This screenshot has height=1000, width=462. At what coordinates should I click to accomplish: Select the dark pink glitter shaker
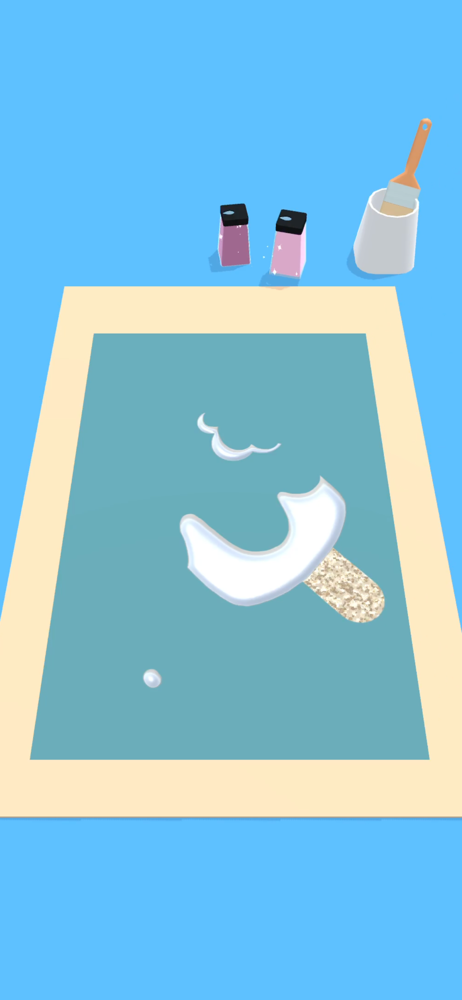234,235
